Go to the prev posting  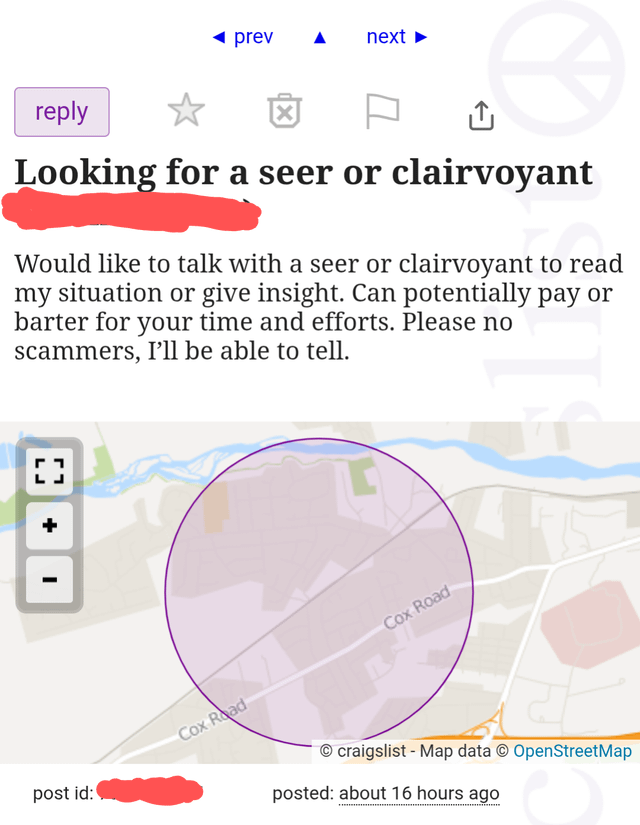(x=243, y=37)
